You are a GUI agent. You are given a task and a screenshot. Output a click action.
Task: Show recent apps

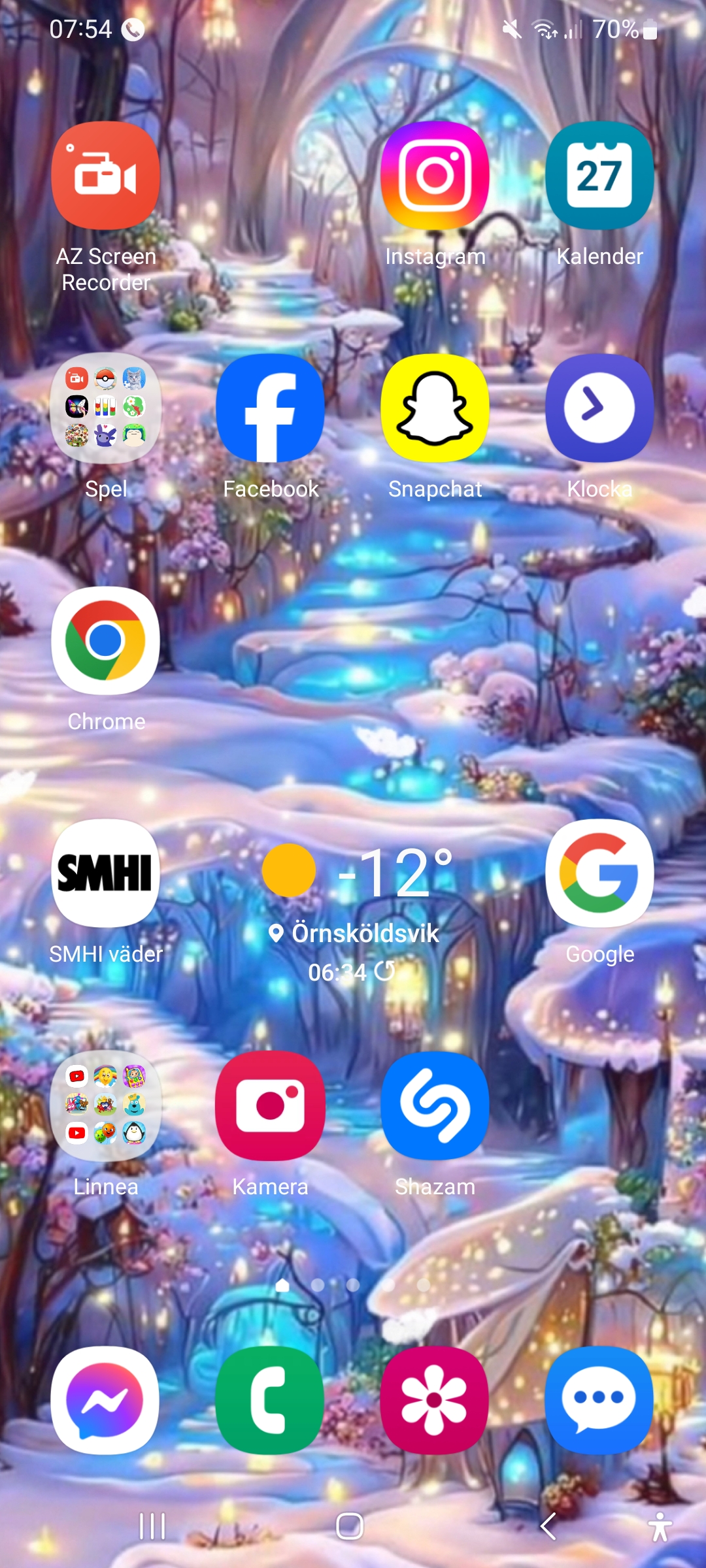pyautogui.click(x=152, y=1526)
